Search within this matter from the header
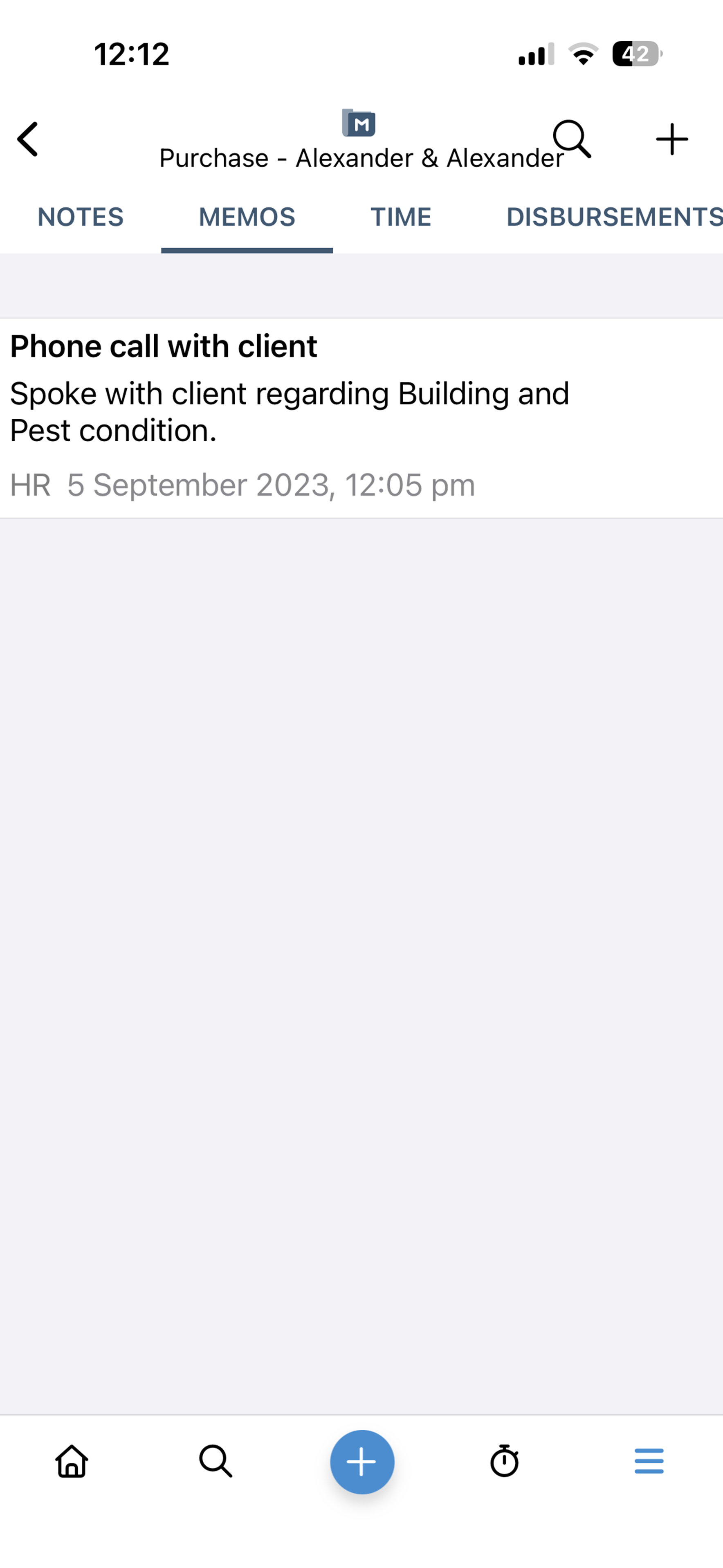The image size is (723, 1568). 571,139
